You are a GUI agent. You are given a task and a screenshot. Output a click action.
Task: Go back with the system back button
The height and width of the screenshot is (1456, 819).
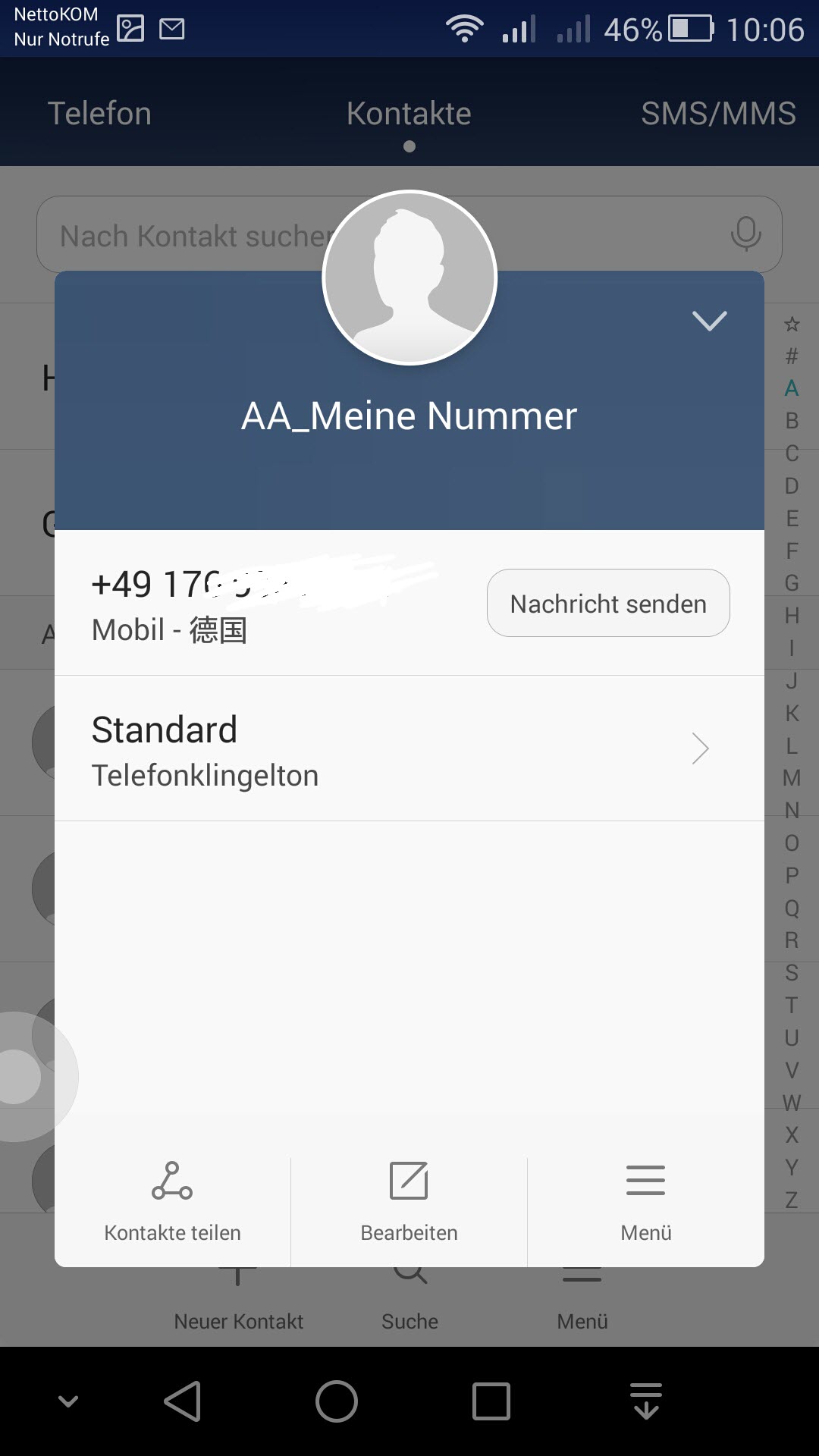pos(183,1401)
